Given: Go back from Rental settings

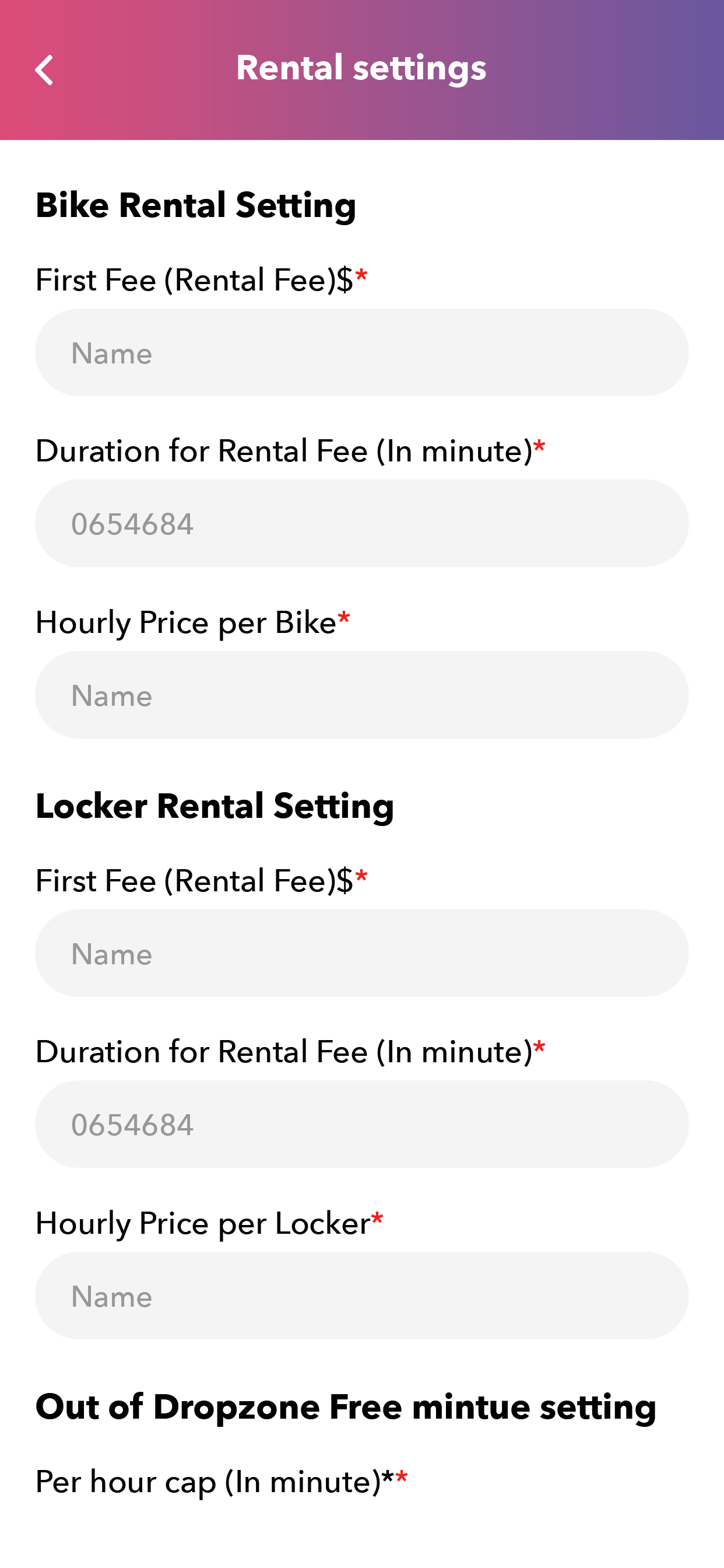Looking at the screenshot, I should click(44, 69).
